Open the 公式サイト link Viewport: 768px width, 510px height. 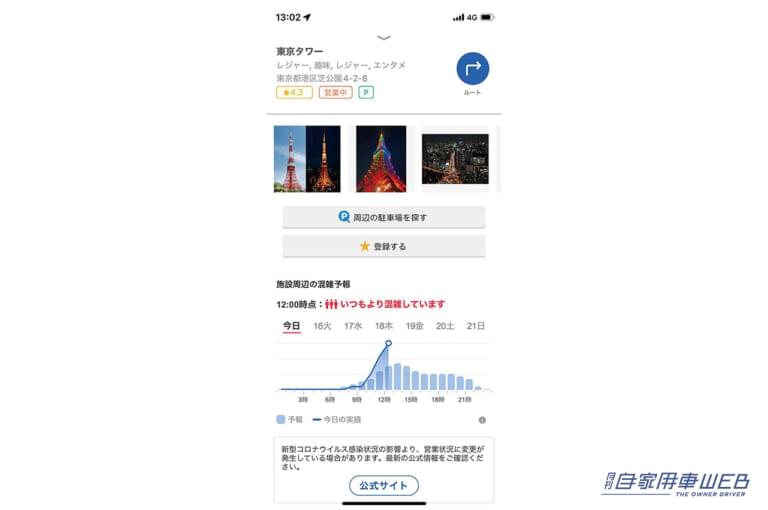point(384,485)
